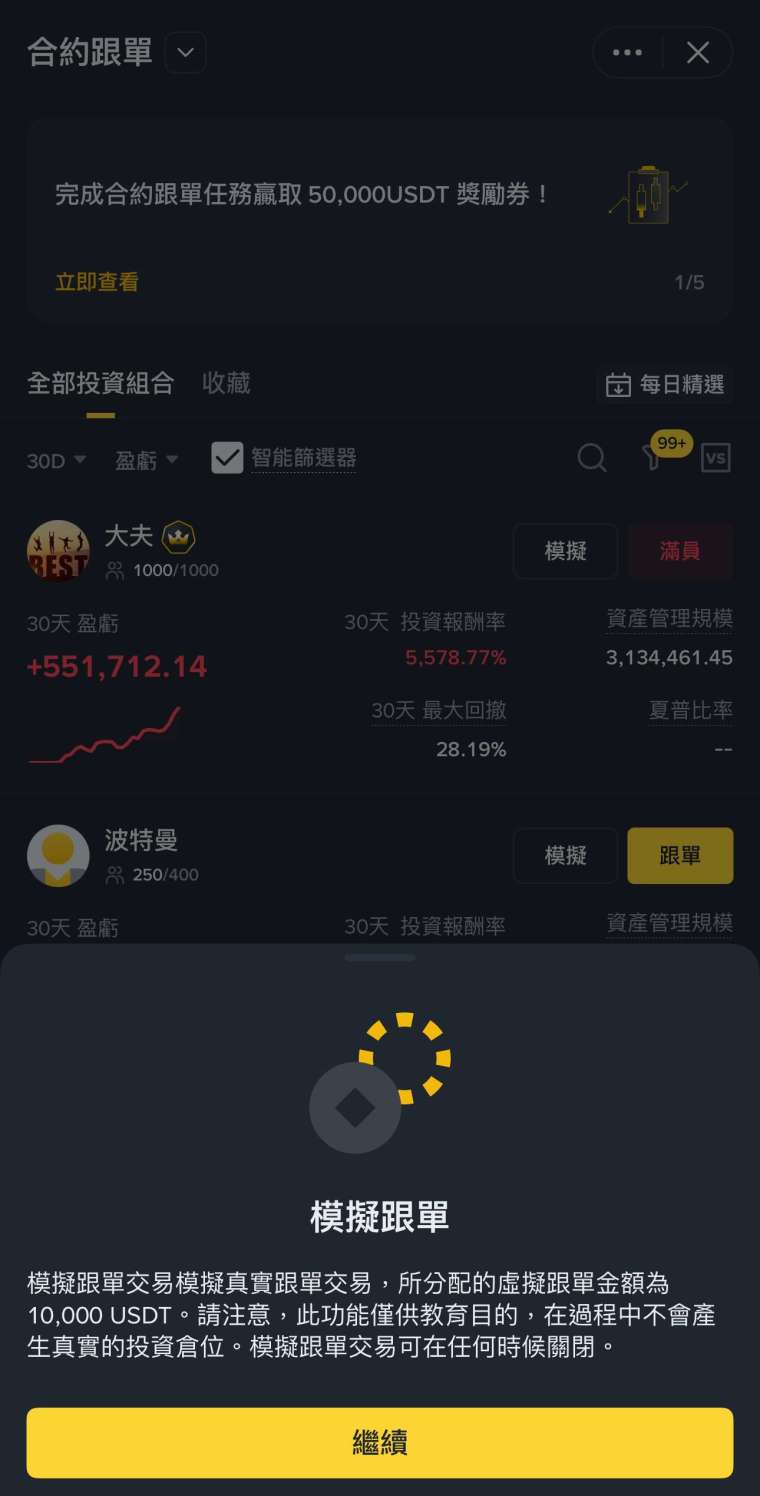Switch to the 收藏 tab
The height and width of the screenshot is (1496, 760).
(226, 383)
